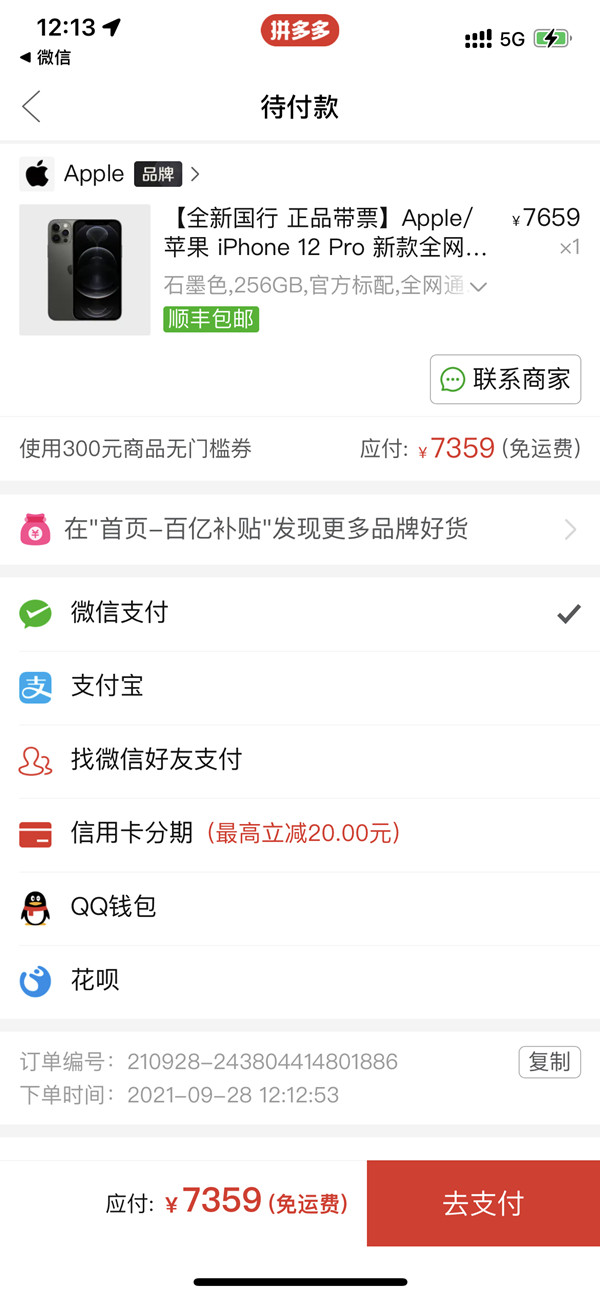The width and height of the screenshot is (600, 1298).
Task: Open the Apple brand store
Action: coord(110,174)
